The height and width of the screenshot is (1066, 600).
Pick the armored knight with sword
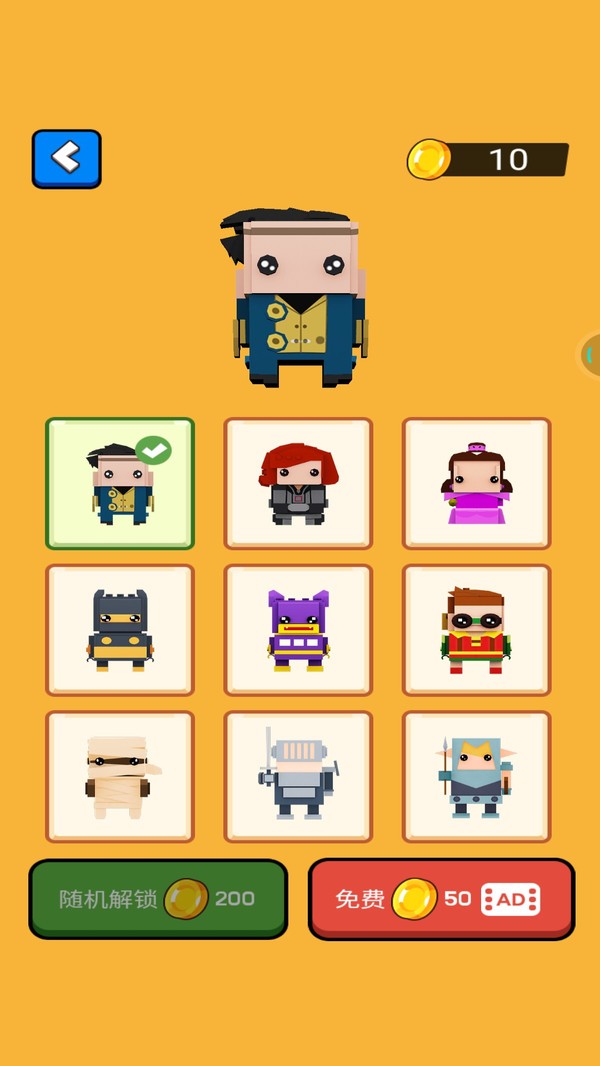[298, 777]
